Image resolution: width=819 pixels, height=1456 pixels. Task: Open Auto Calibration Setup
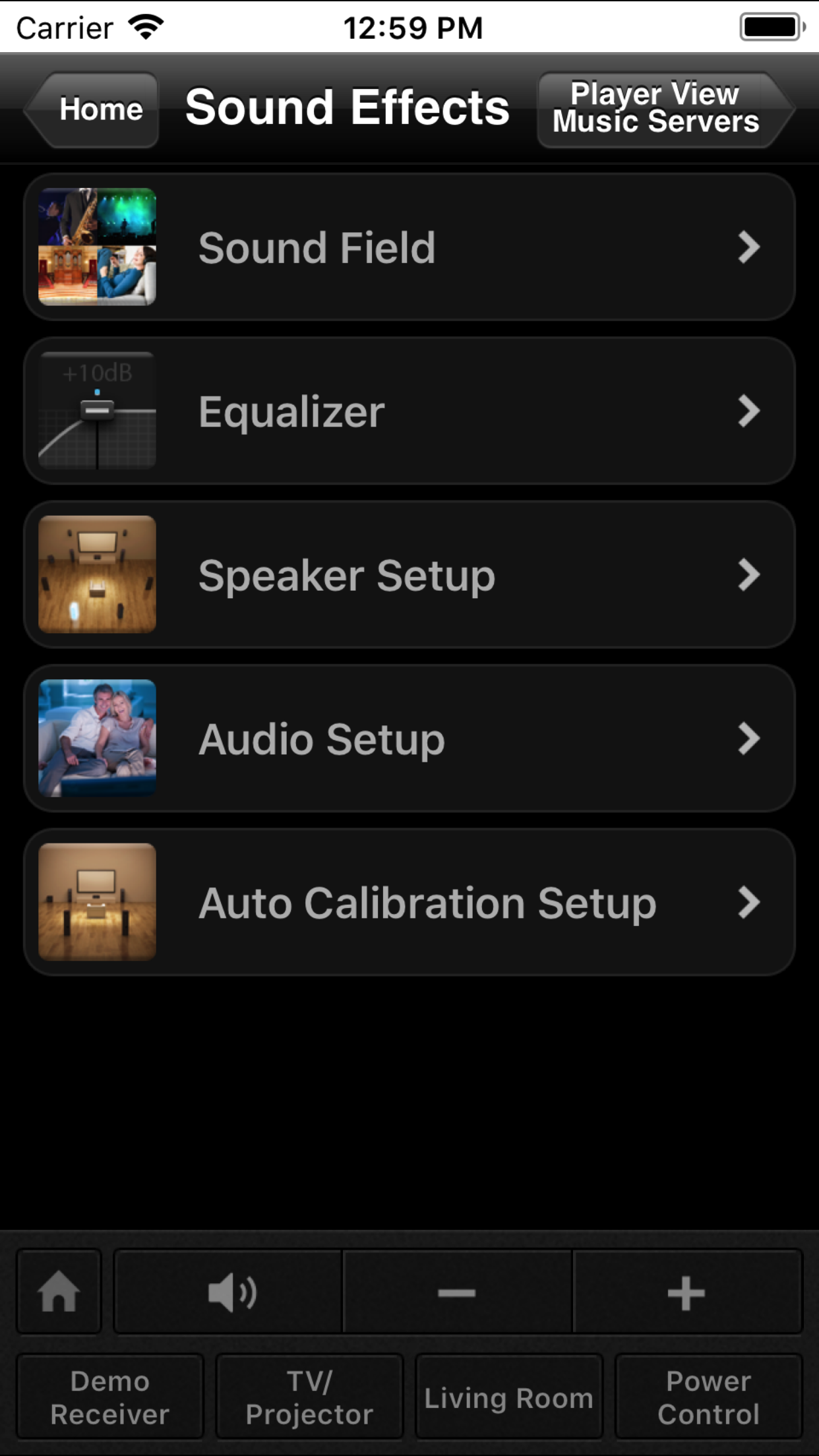point(409,901)
